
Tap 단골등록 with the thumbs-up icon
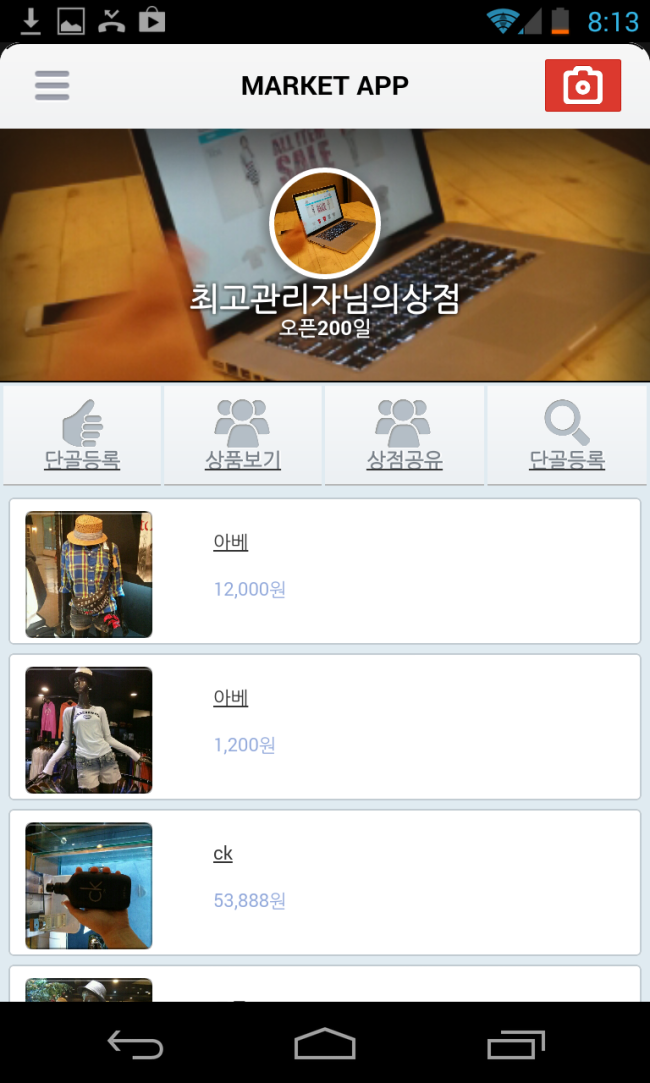82,435
